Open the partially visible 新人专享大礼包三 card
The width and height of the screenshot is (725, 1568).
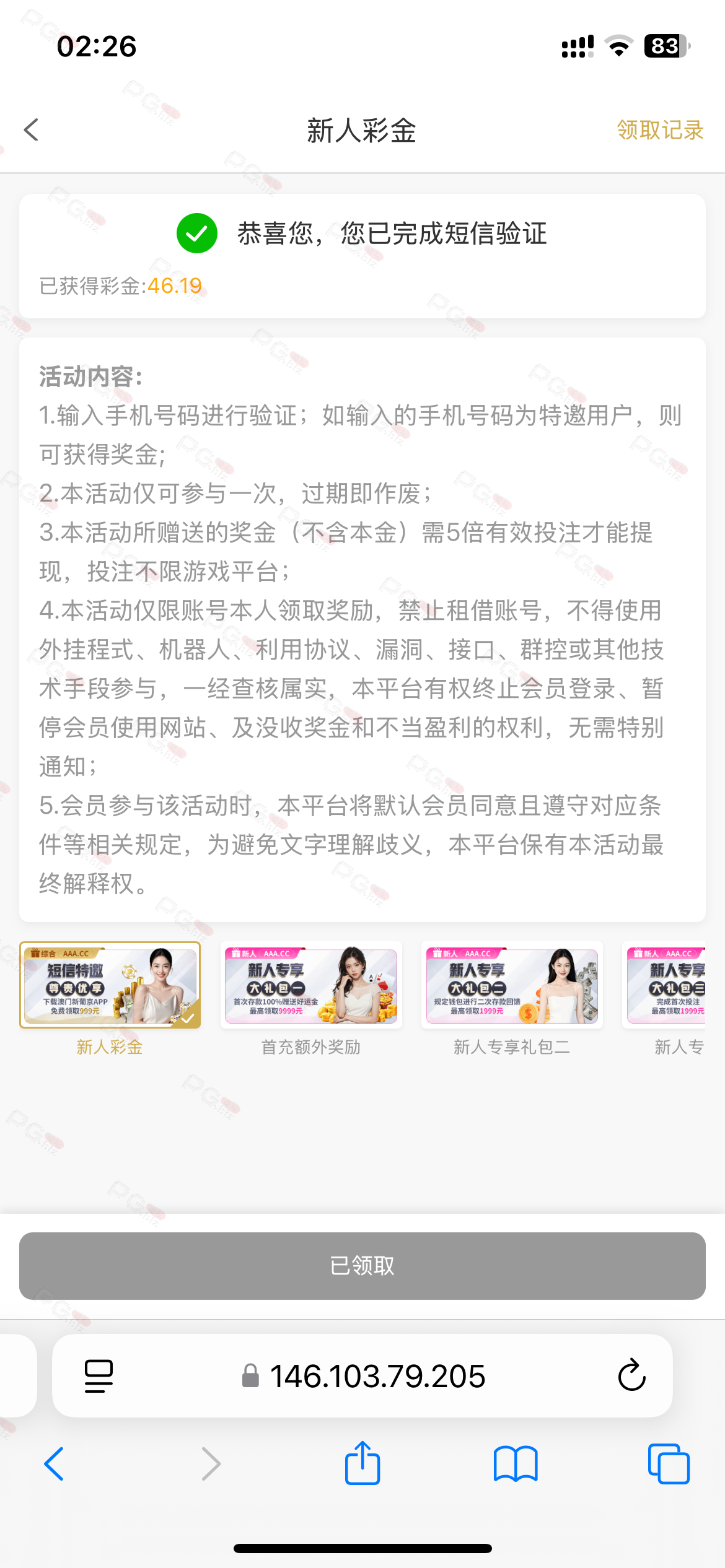669,985
